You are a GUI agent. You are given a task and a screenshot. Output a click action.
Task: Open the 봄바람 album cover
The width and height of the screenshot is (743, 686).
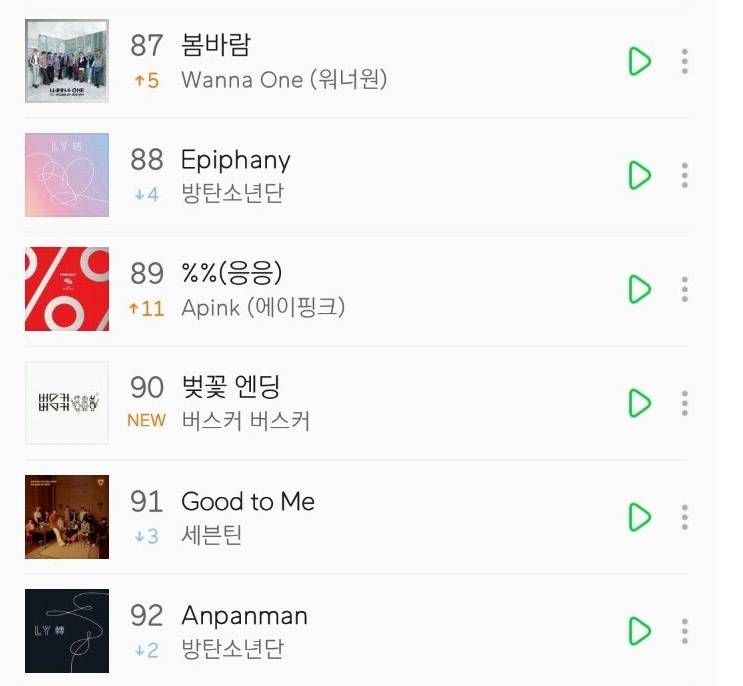[66, 61]
